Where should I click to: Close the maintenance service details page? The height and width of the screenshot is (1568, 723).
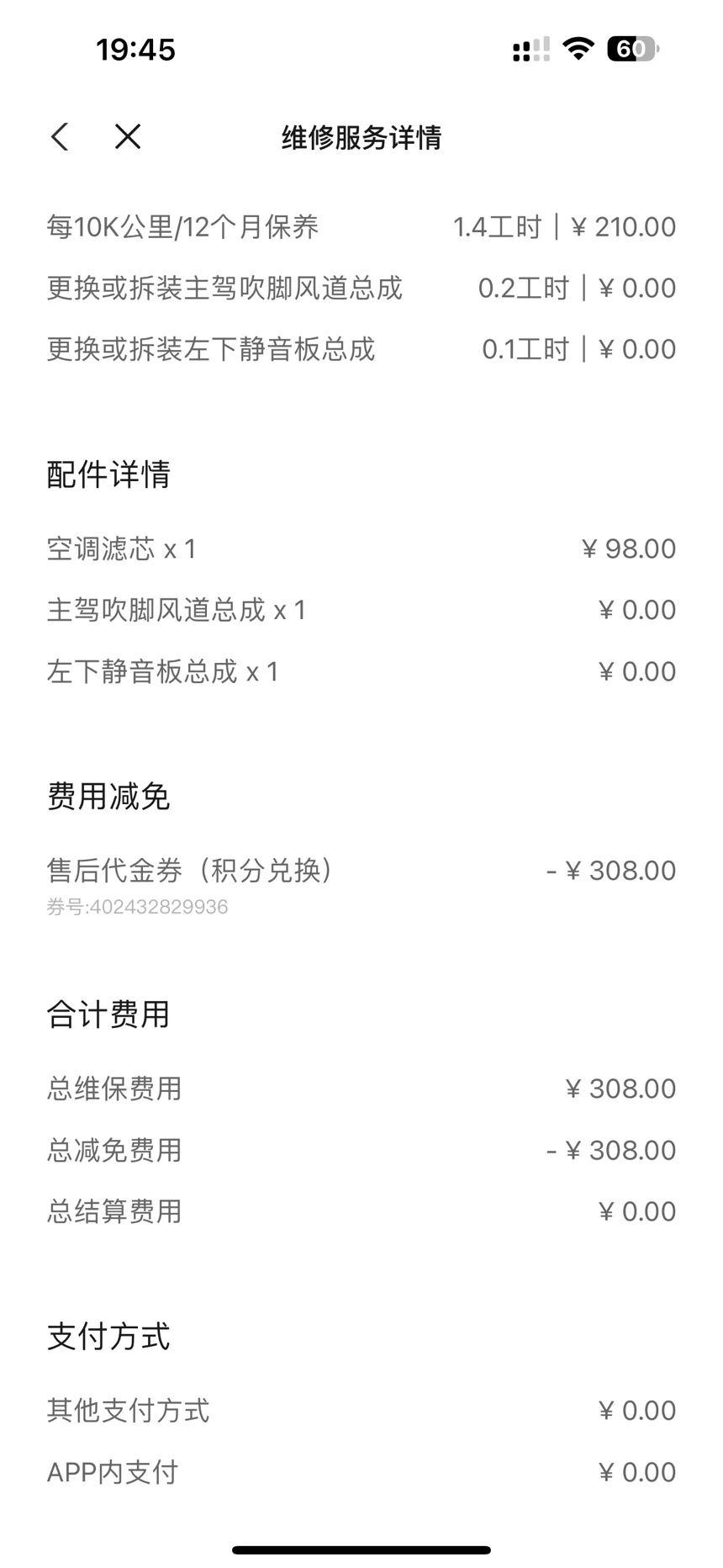pos(128,136)
